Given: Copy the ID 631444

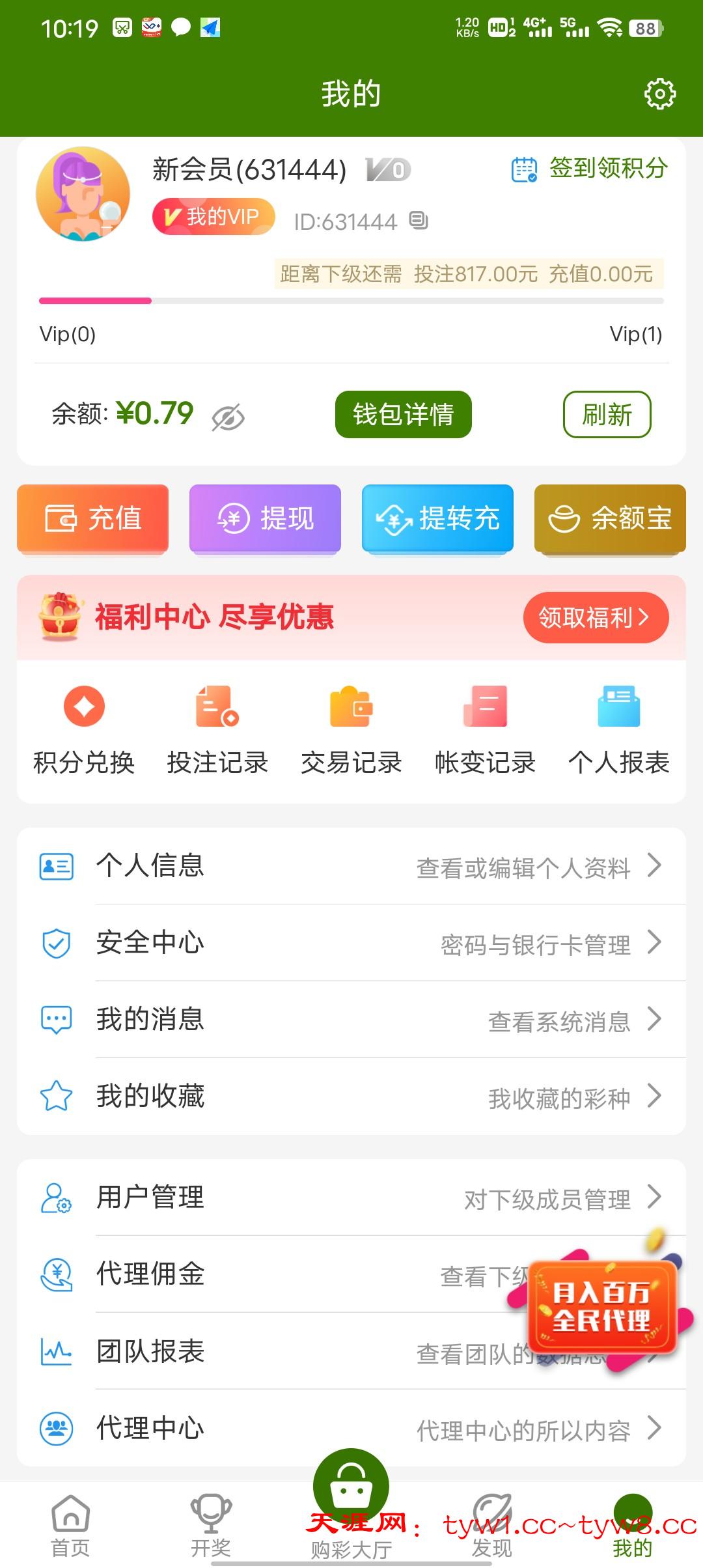Looking at the screenshot, I should (419, 221).
